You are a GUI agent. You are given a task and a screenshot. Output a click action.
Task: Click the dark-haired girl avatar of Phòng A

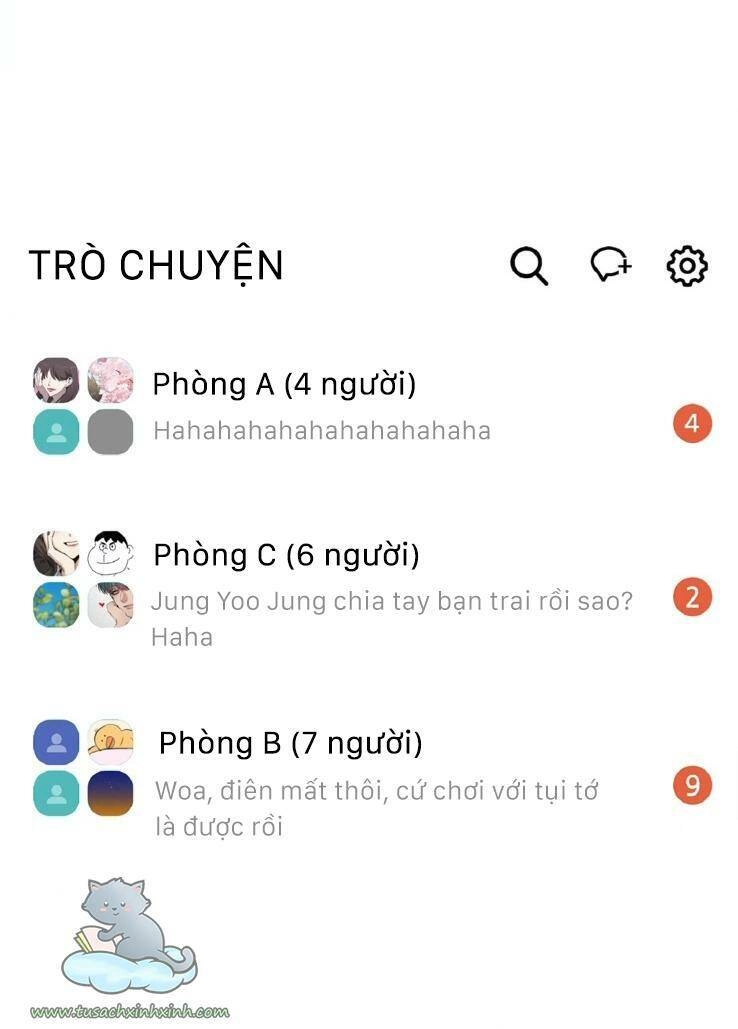pos(56,382)
